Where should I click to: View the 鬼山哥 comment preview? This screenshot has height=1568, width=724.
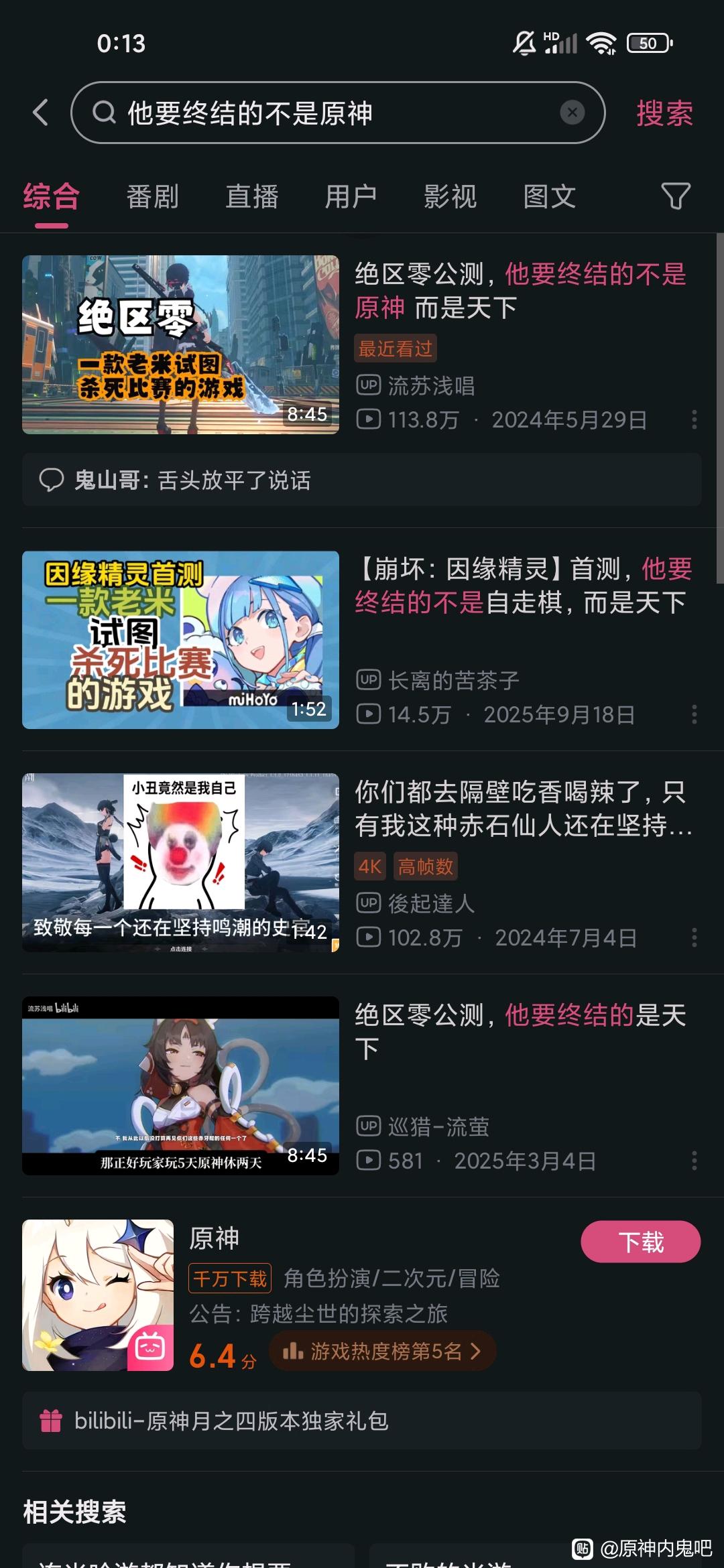(x=362, y=480)
